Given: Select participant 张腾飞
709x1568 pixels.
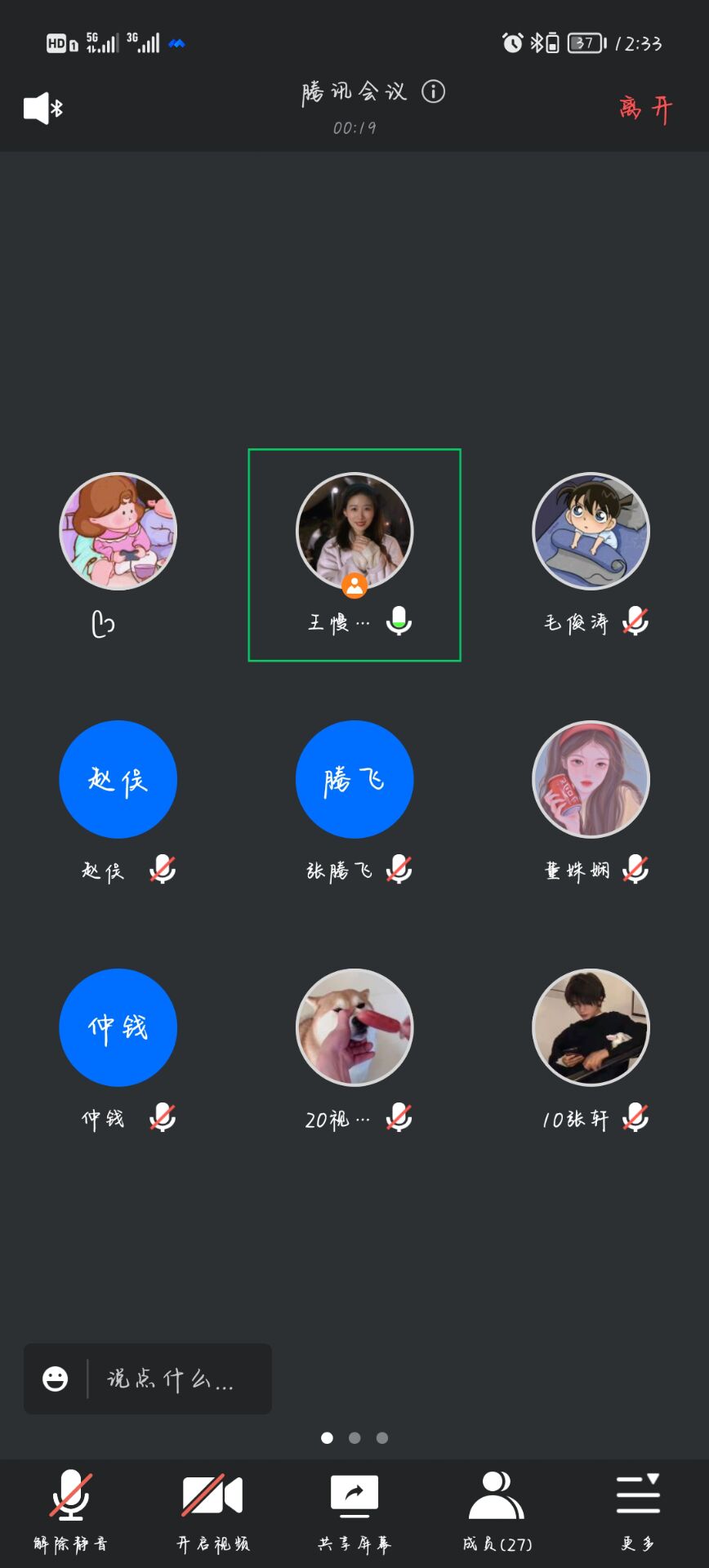Looking at the screenshot, I should tap(354, 780).
